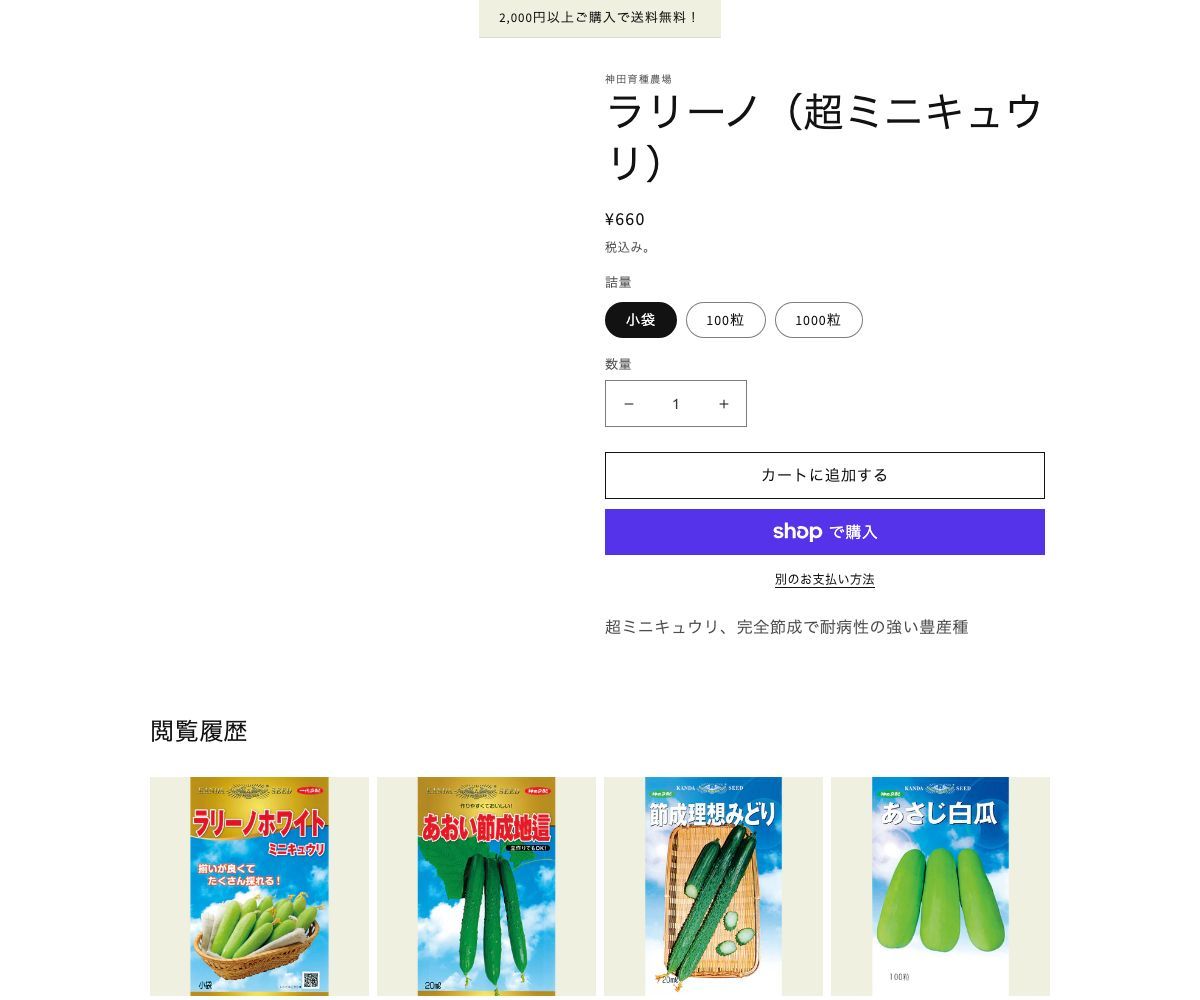The height and width of the screenshot is (1000, 1200).
Task: Select the 小袋 size option
Action: (640, 320)
